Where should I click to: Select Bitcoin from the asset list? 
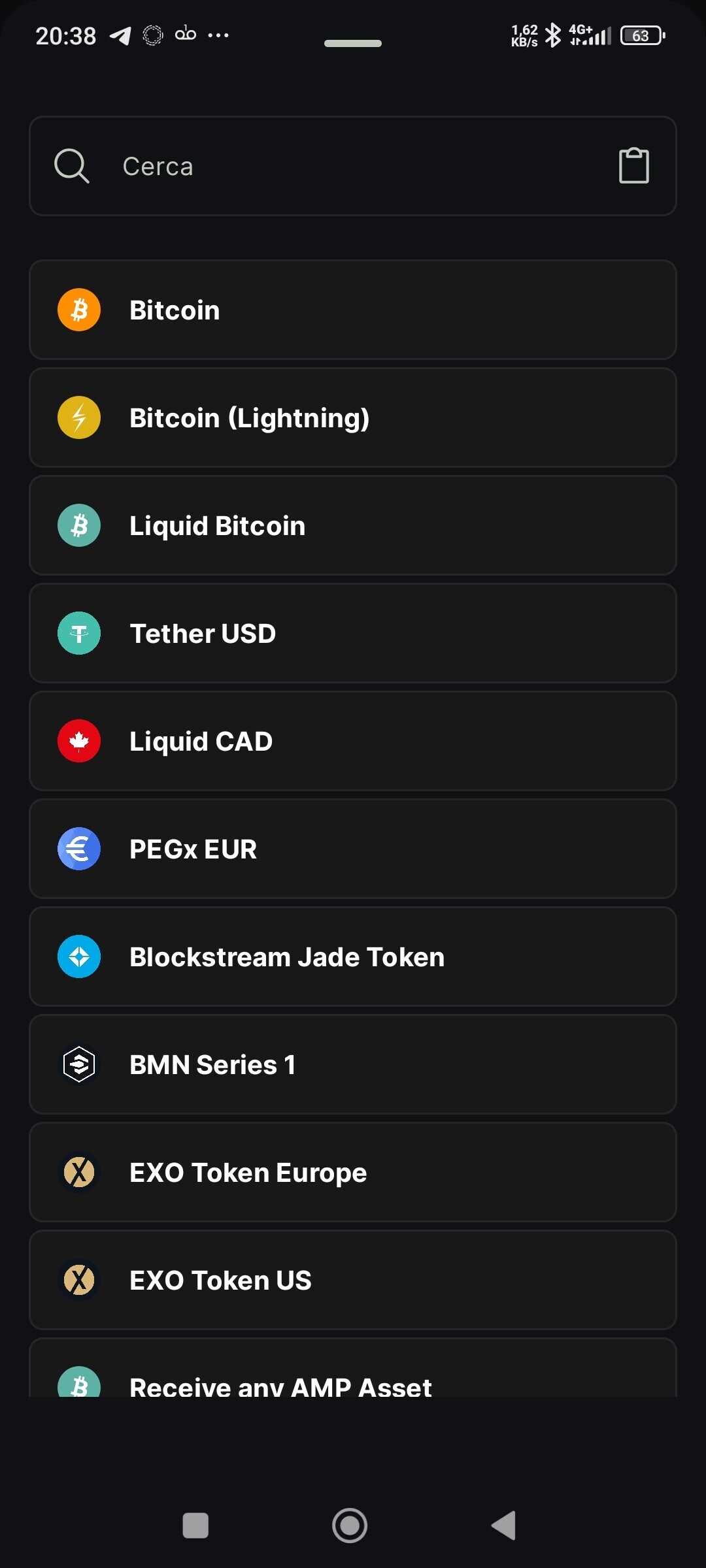pyautogui.click(x=353, y=310)
